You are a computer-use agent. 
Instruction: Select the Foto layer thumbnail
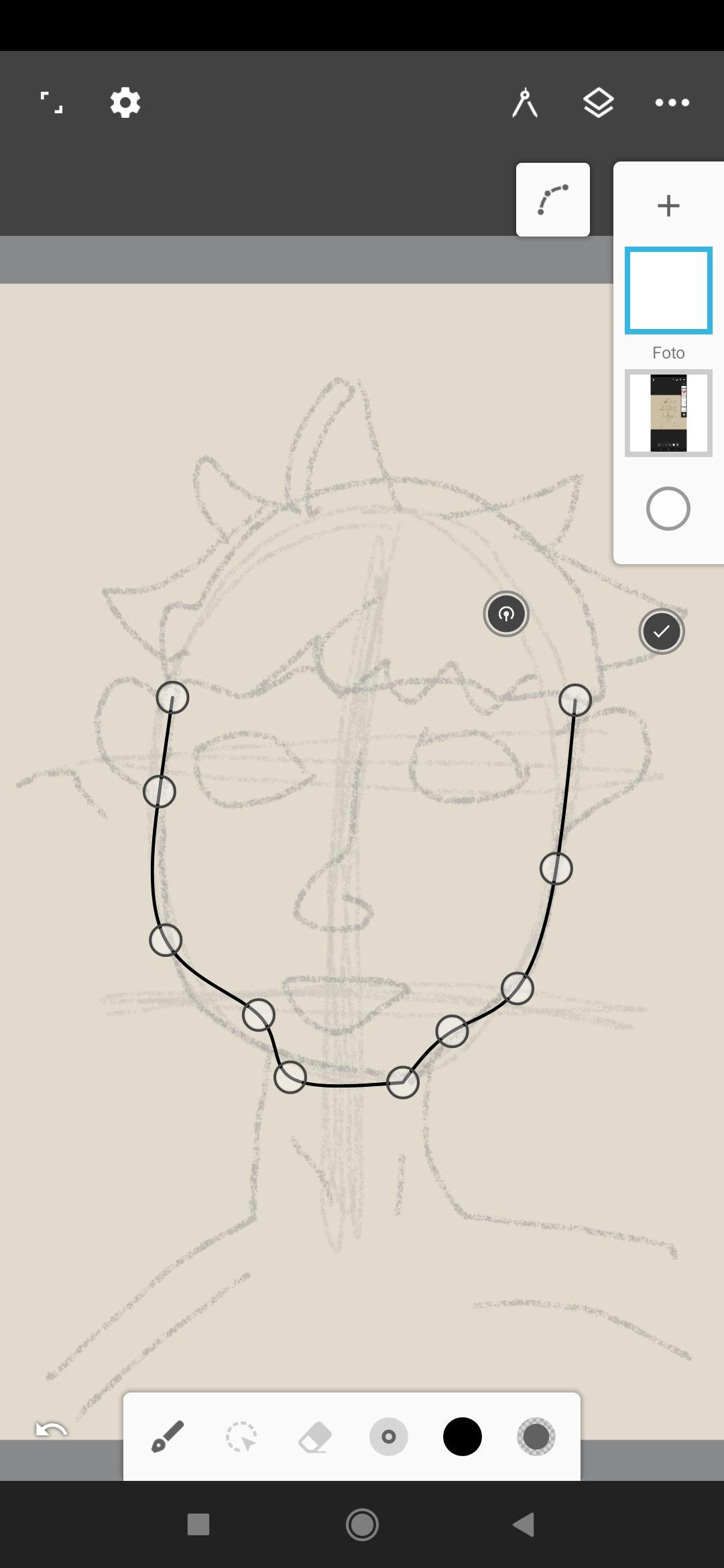pyautogui.click(x=668, y=413)
